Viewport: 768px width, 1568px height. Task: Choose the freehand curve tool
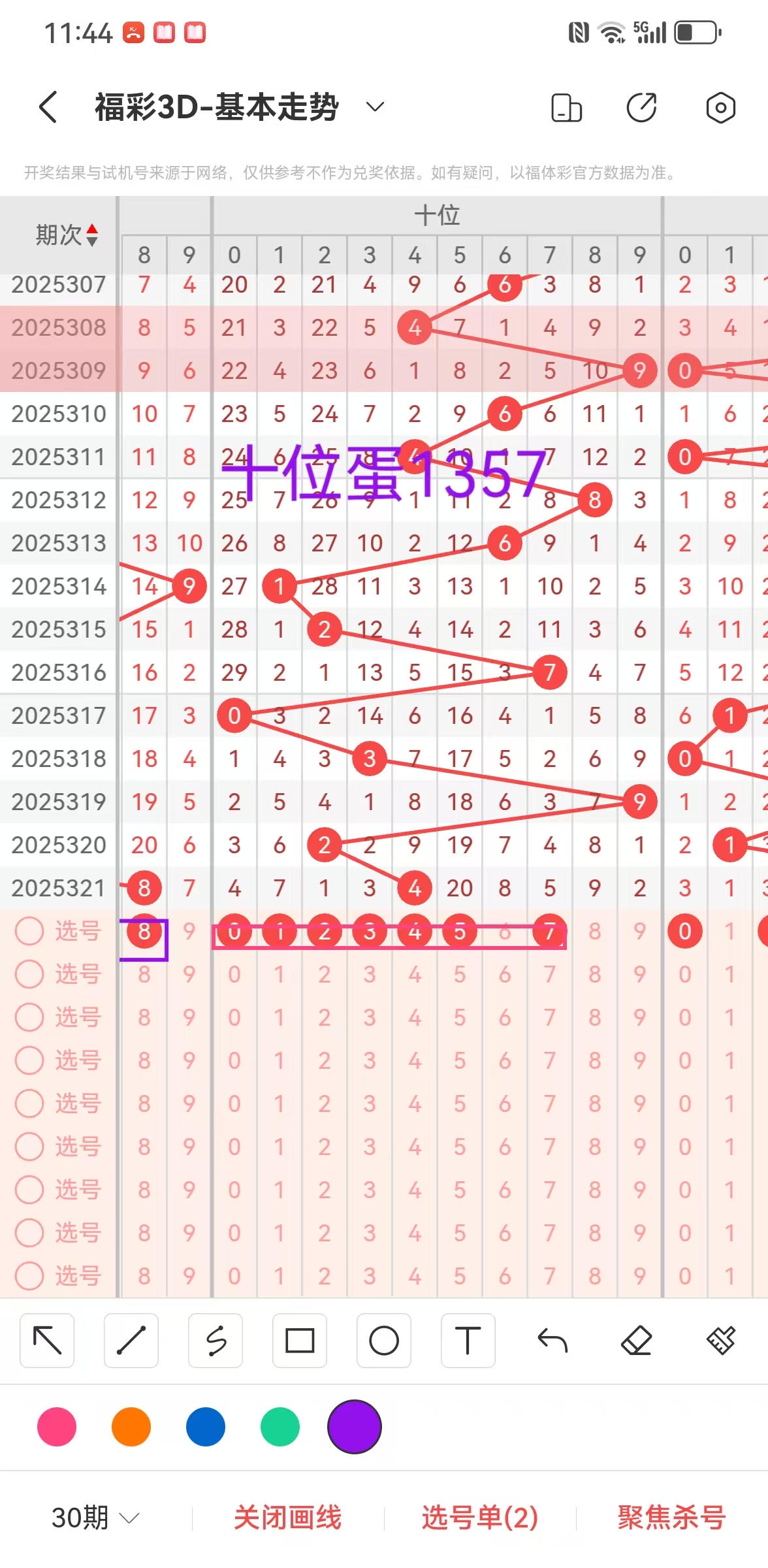216,1341
